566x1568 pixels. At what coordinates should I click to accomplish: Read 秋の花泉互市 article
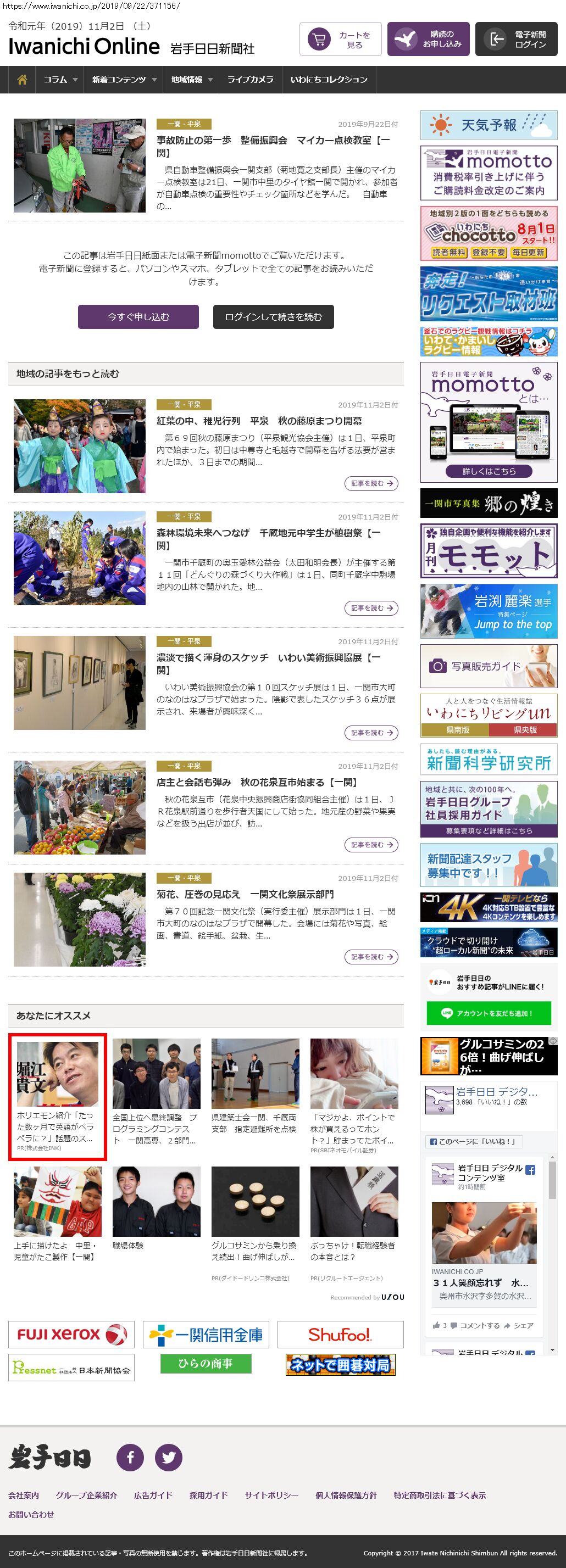(371, 845)
